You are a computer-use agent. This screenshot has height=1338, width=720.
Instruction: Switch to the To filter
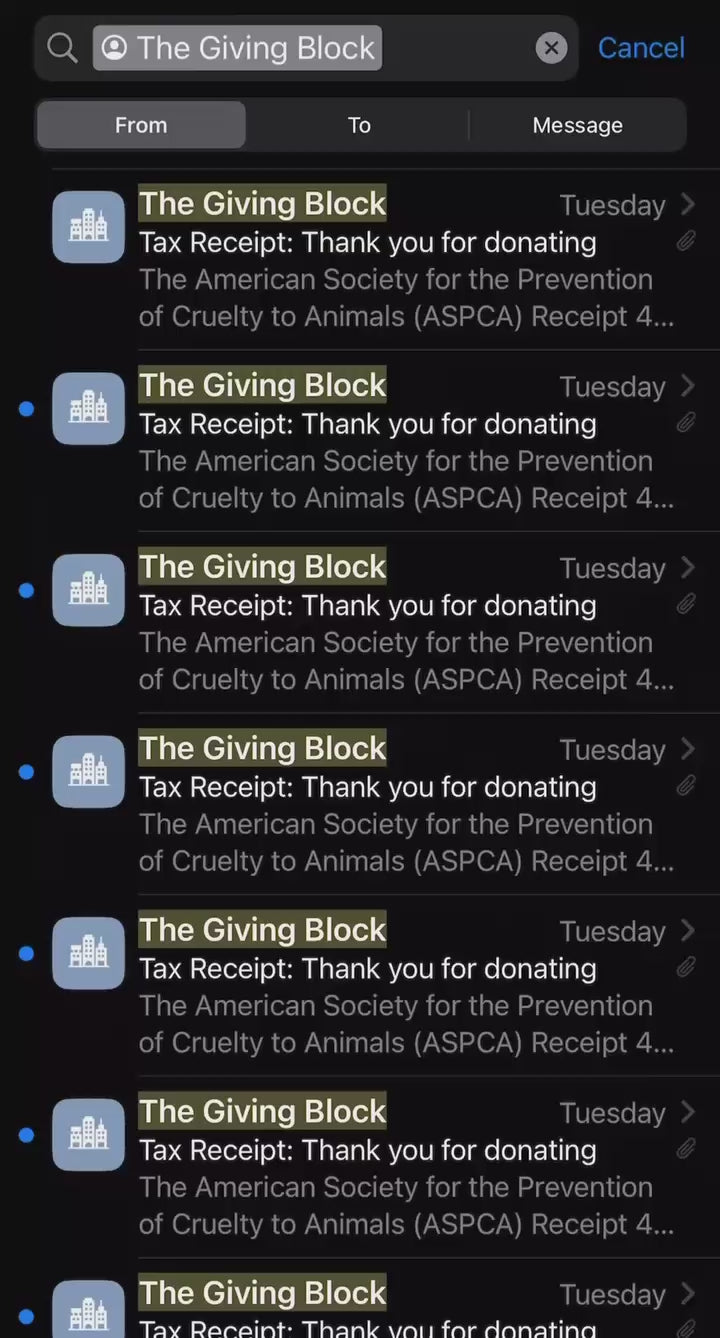click(x=359, y=125)
